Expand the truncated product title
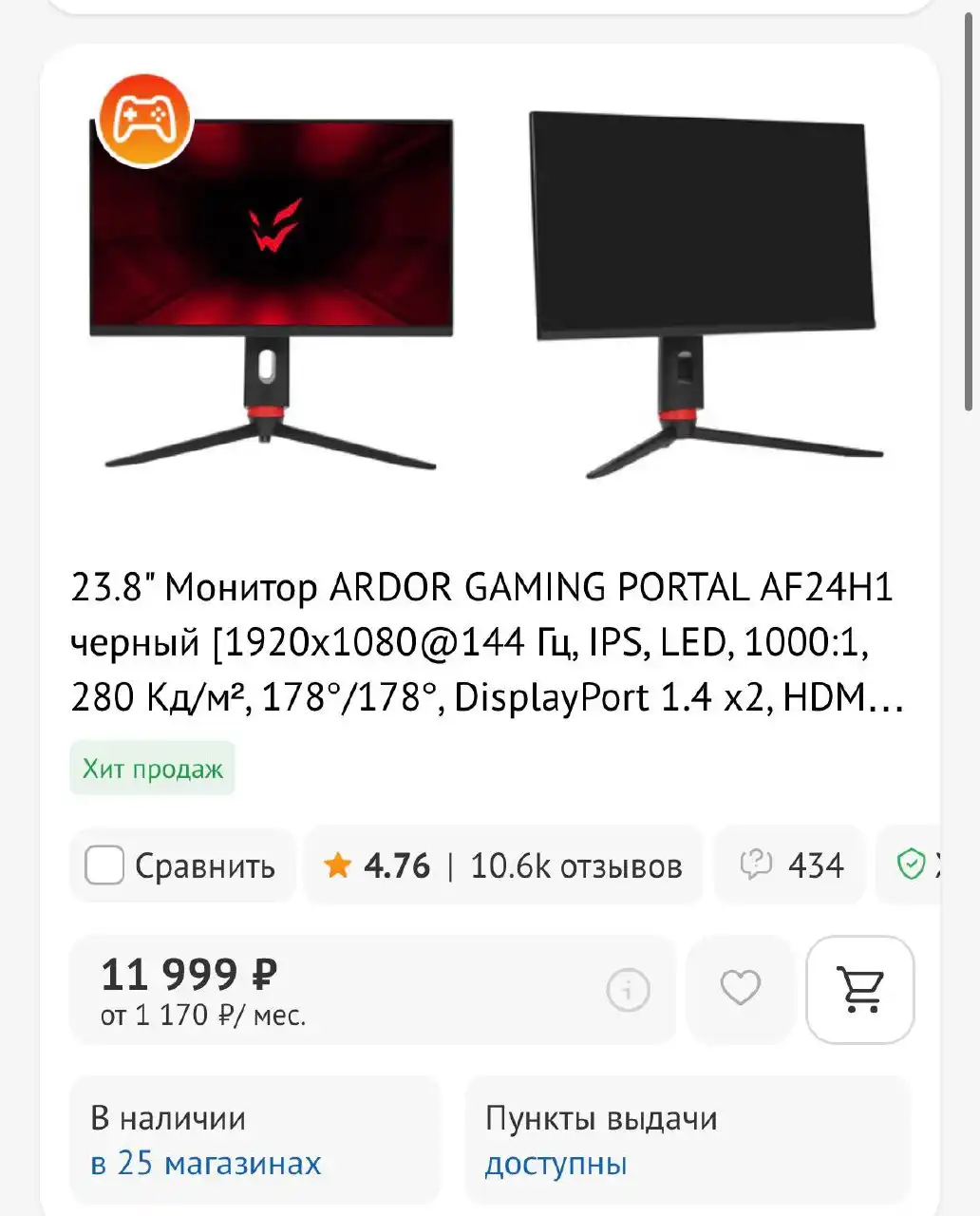This screenshot has width=980, height=1216. (x=475, y=644)
